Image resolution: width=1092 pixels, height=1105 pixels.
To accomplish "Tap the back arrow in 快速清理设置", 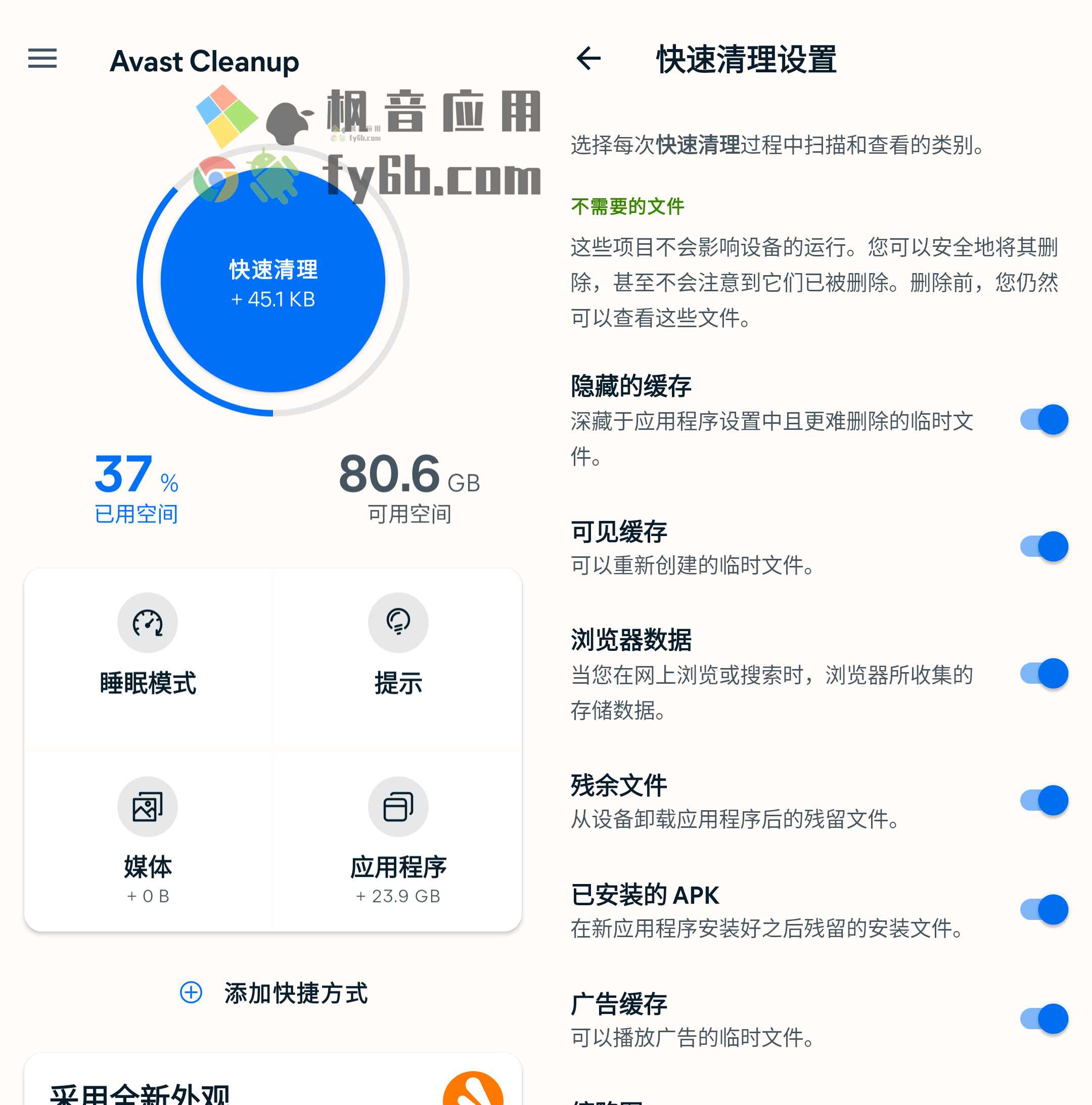I will point(588,58).
